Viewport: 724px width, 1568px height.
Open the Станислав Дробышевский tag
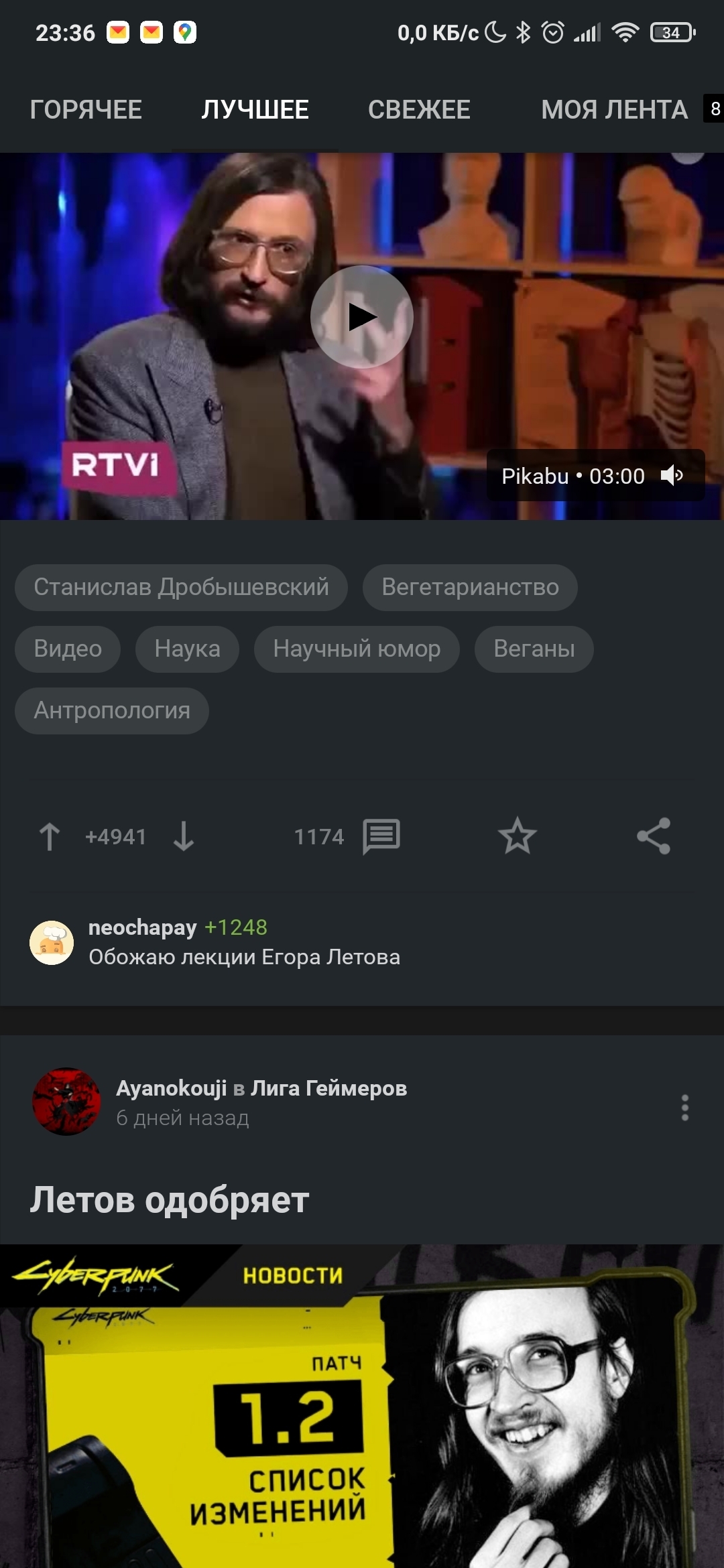181,587
